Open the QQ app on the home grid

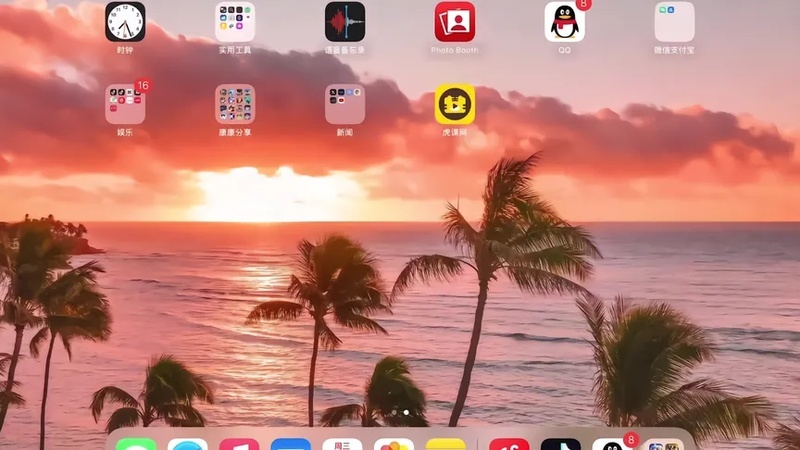point(565,22)
